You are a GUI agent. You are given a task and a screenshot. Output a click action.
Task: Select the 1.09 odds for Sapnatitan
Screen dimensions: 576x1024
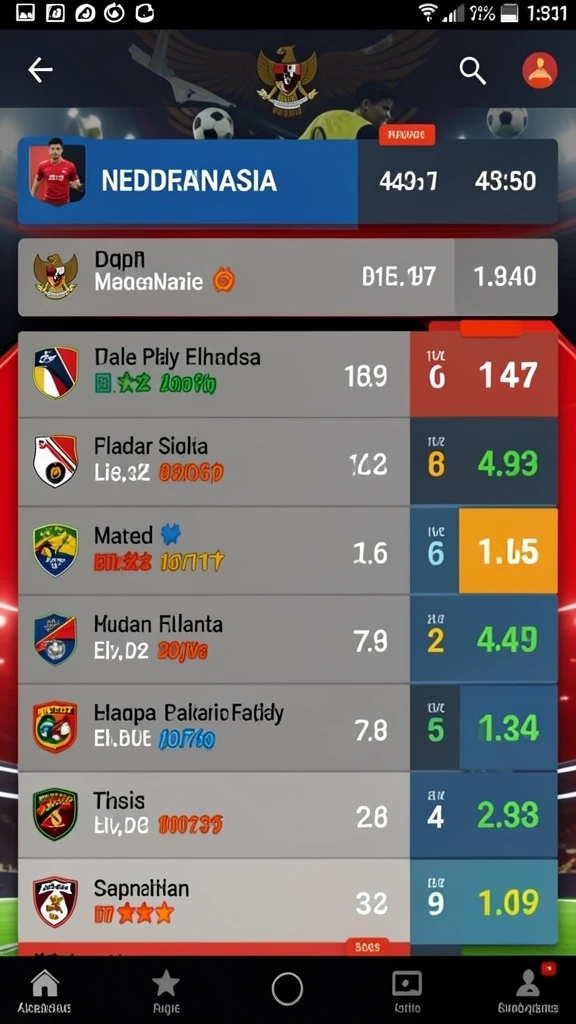click(508, 903)
